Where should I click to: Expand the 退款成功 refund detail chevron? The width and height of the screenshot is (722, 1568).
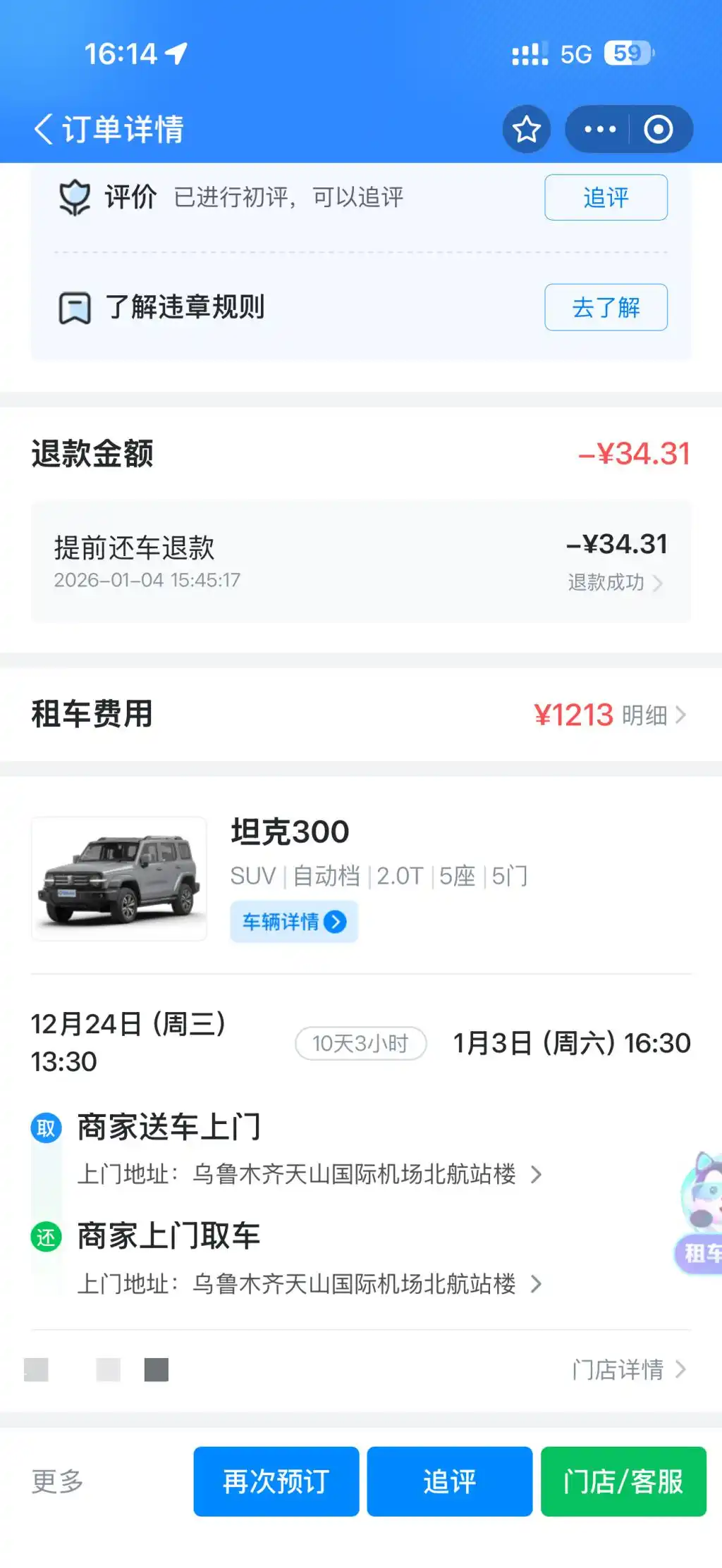click(x=659, y=583)
